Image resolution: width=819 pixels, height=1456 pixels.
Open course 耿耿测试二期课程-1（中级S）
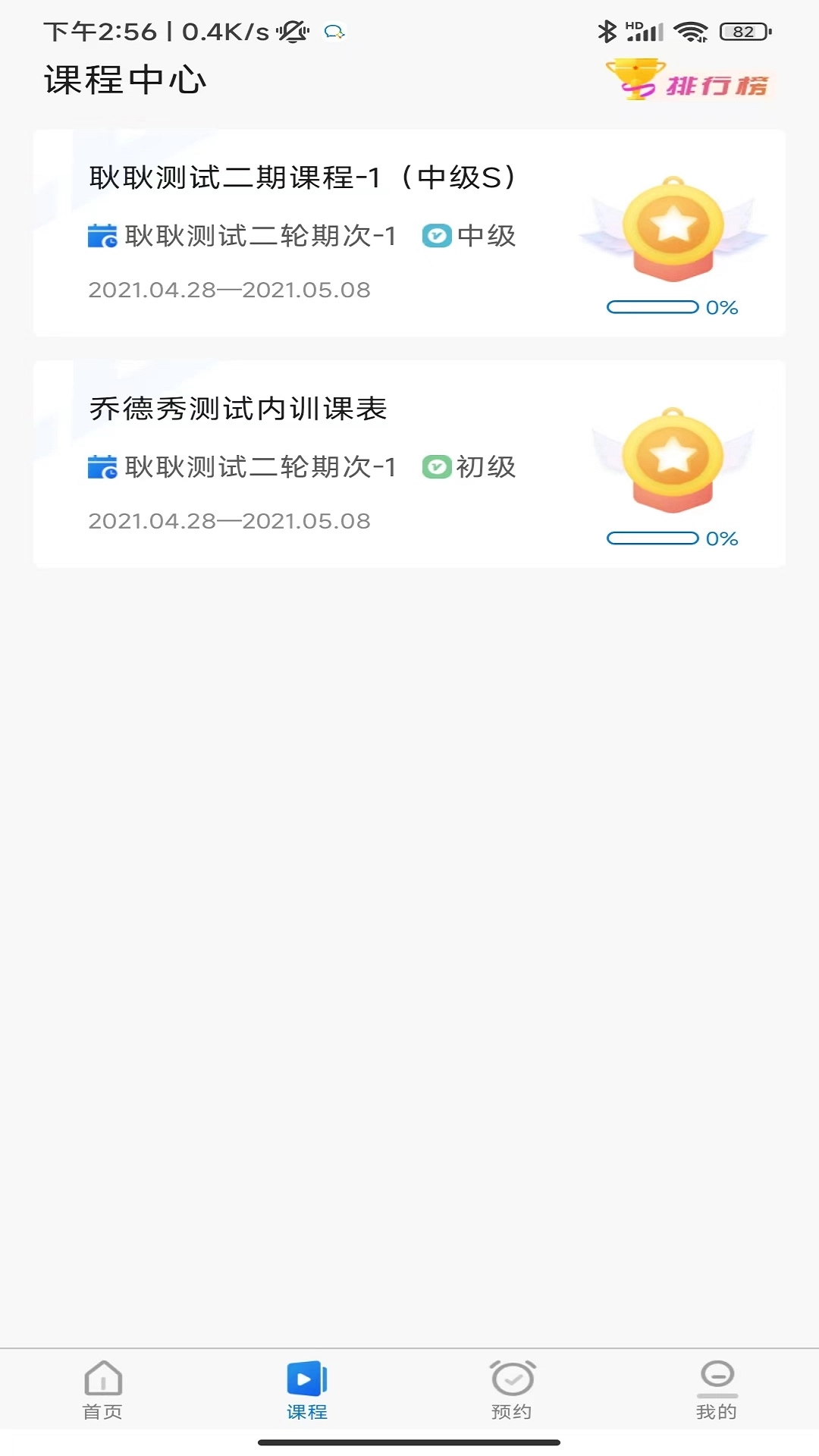pyautogui.click(x=303, y=177)
